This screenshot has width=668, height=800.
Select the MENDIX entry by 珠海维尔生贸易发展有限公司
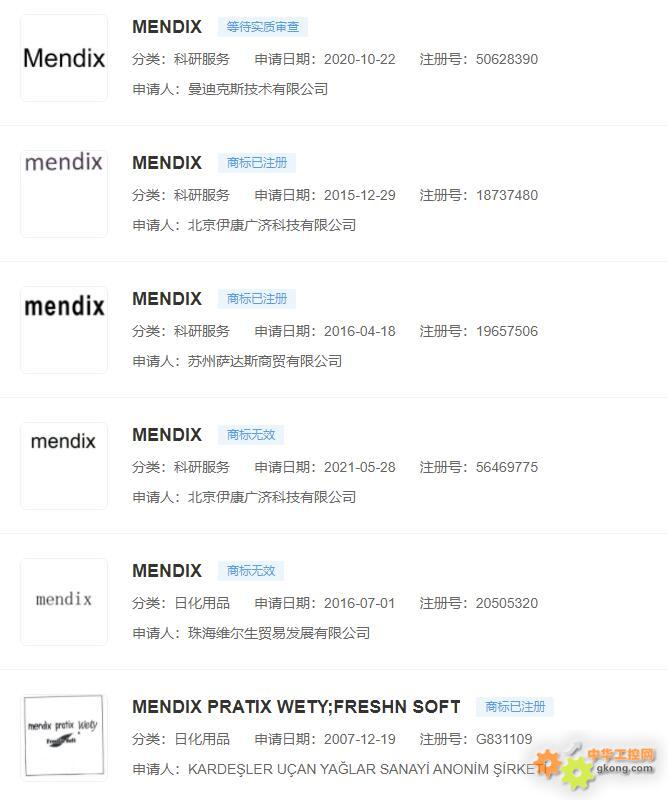pos(167,571)
